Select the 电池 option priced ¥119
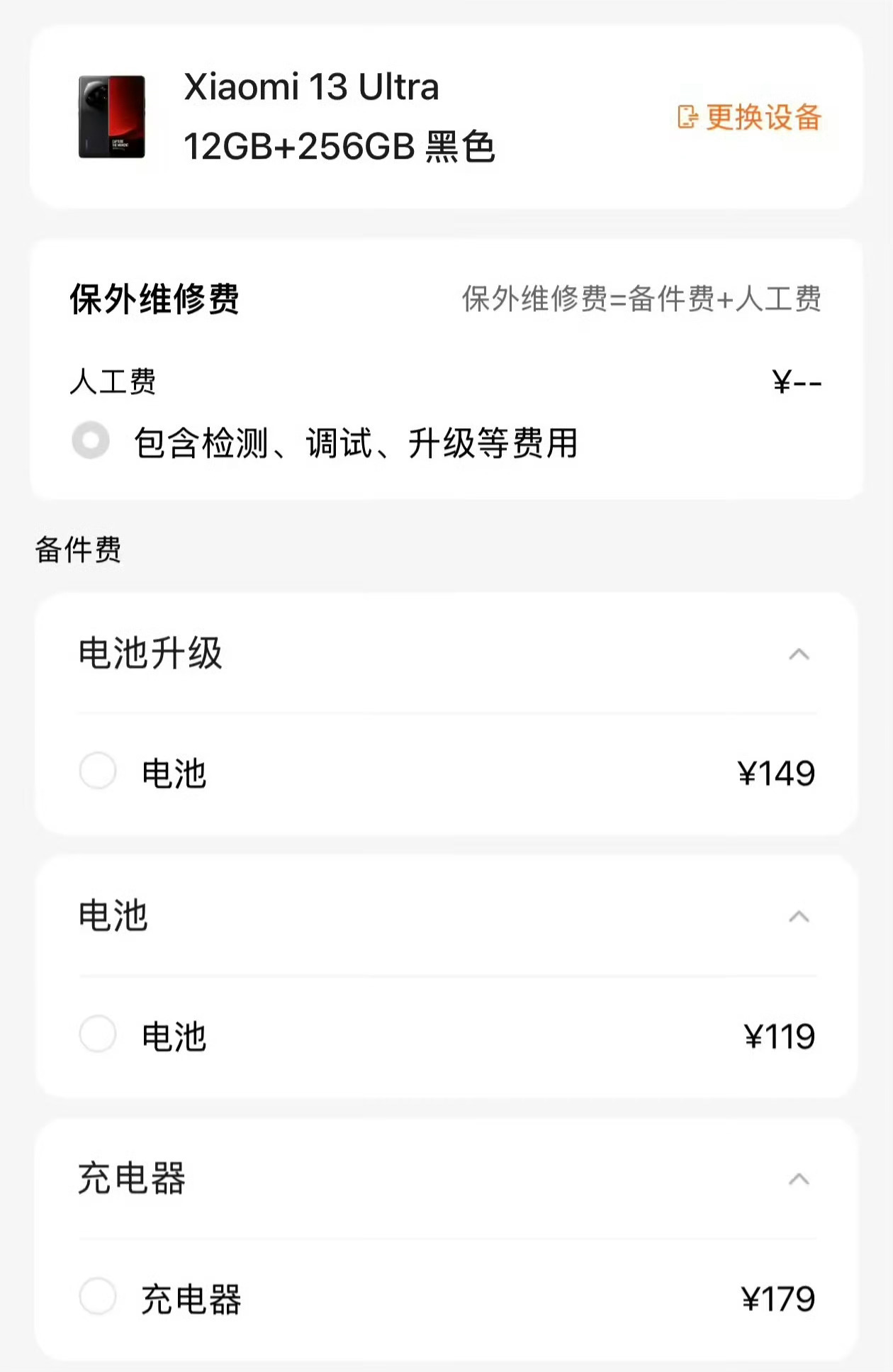The height and width of the screenshot is (1372, 893). tap(98, 1034)
